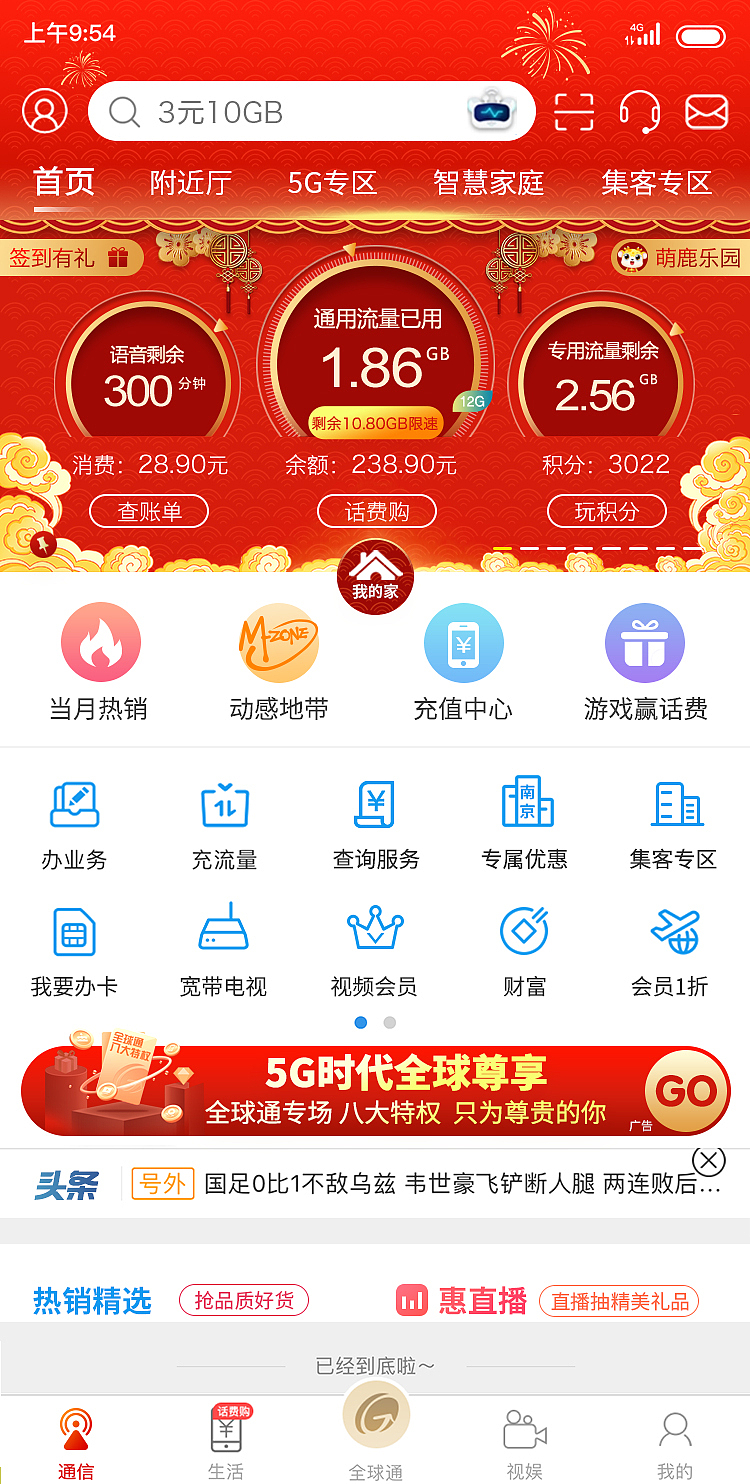750x1484 pixels.
Task: Tap the 玩积分 button
Action: 606,511
